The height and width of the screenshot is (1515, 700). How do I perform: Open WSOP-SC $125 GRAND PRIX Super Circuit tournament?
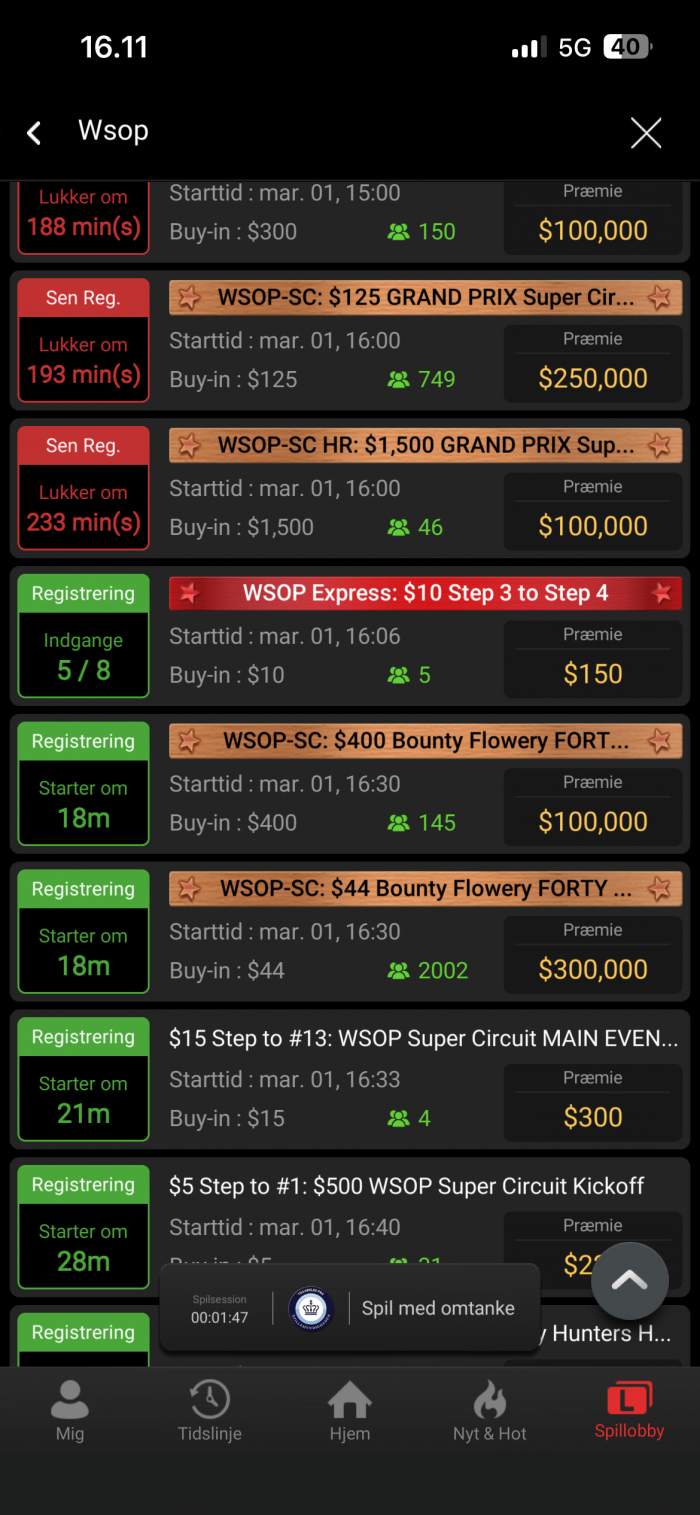point(426,298)
